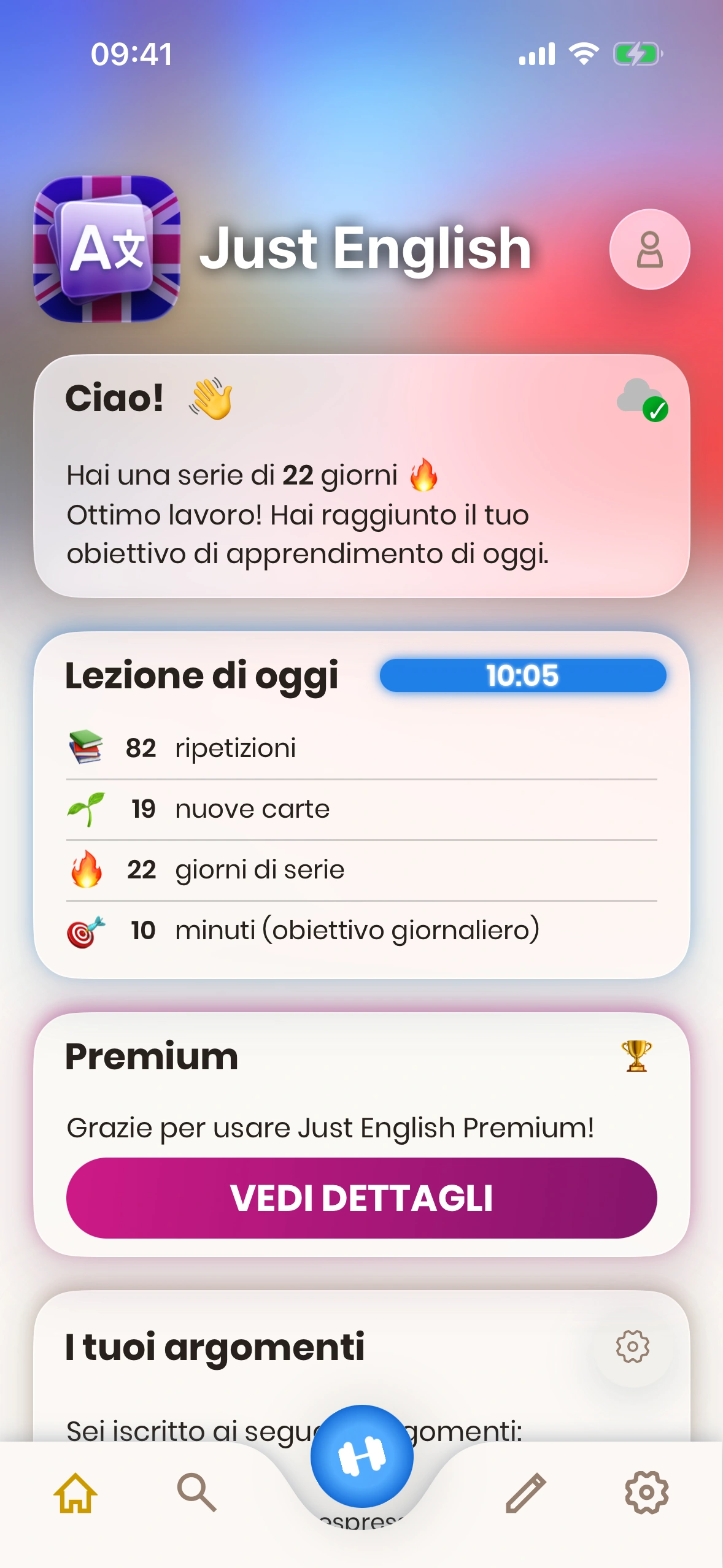Open the pencil edit tab
This screenshot has width=723, height=1568.
tap(525, 1493)
